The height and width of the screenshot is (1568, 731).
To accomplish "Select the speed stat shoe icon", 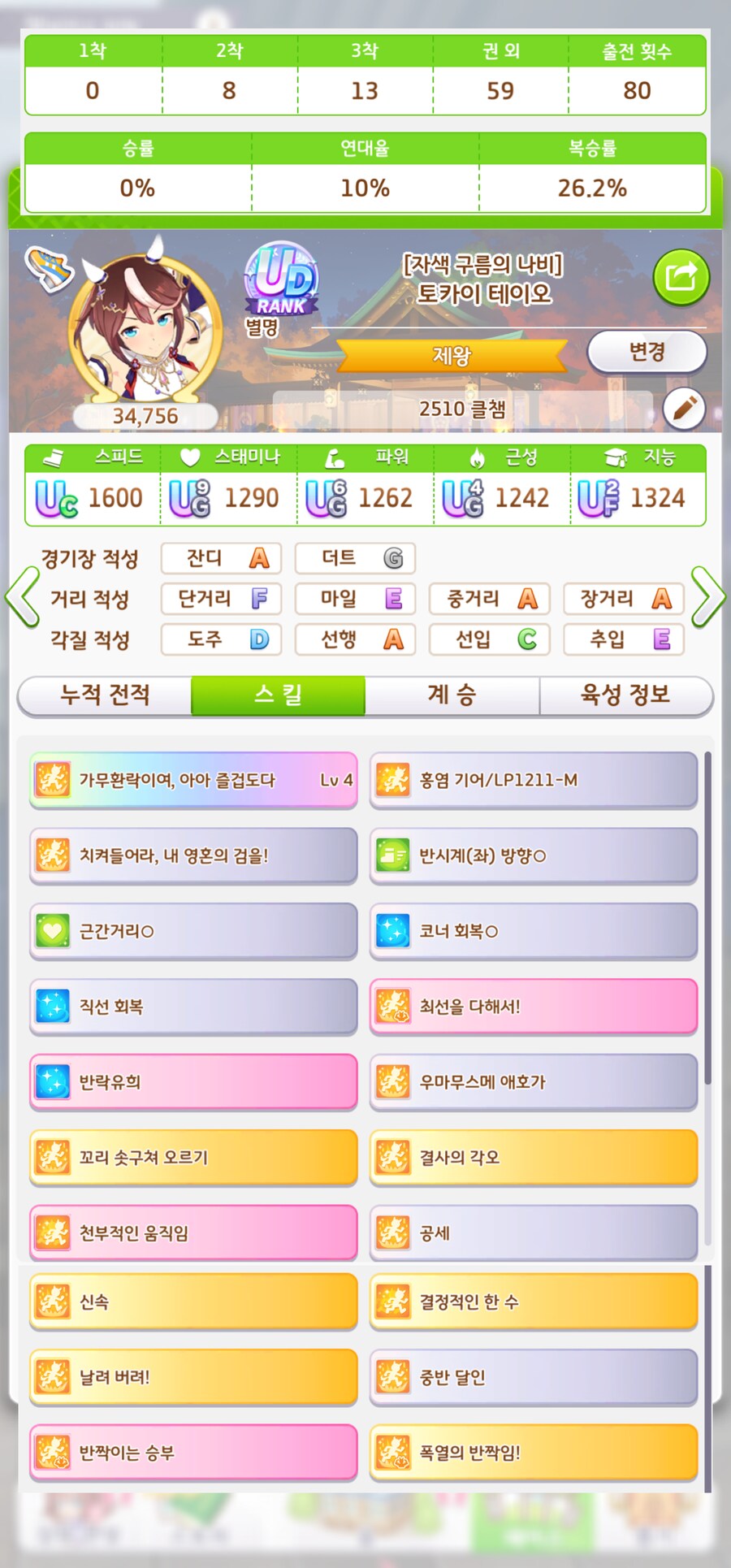I will [54, 457].
